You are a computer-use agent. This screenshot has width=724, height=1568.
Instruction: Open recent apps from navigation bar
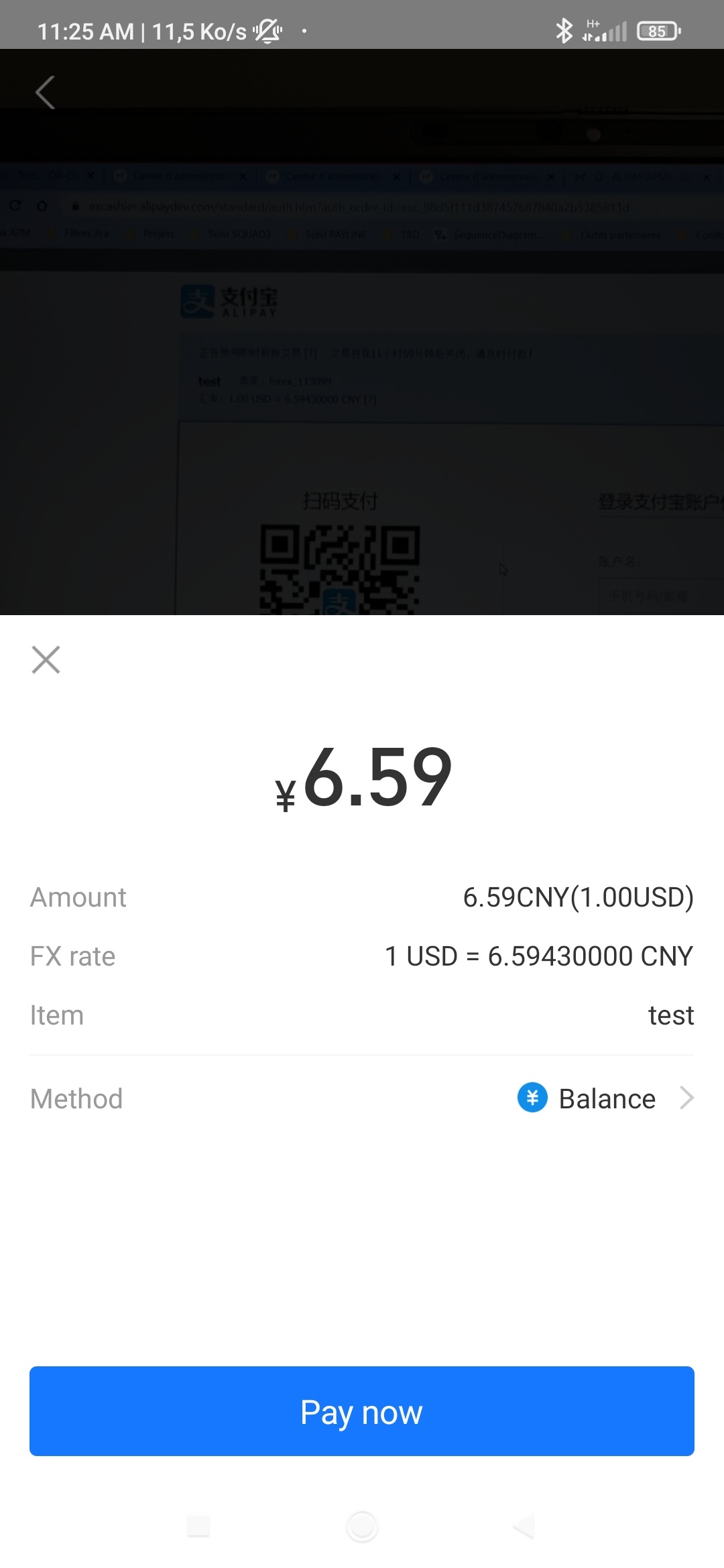click(198, 1526)
